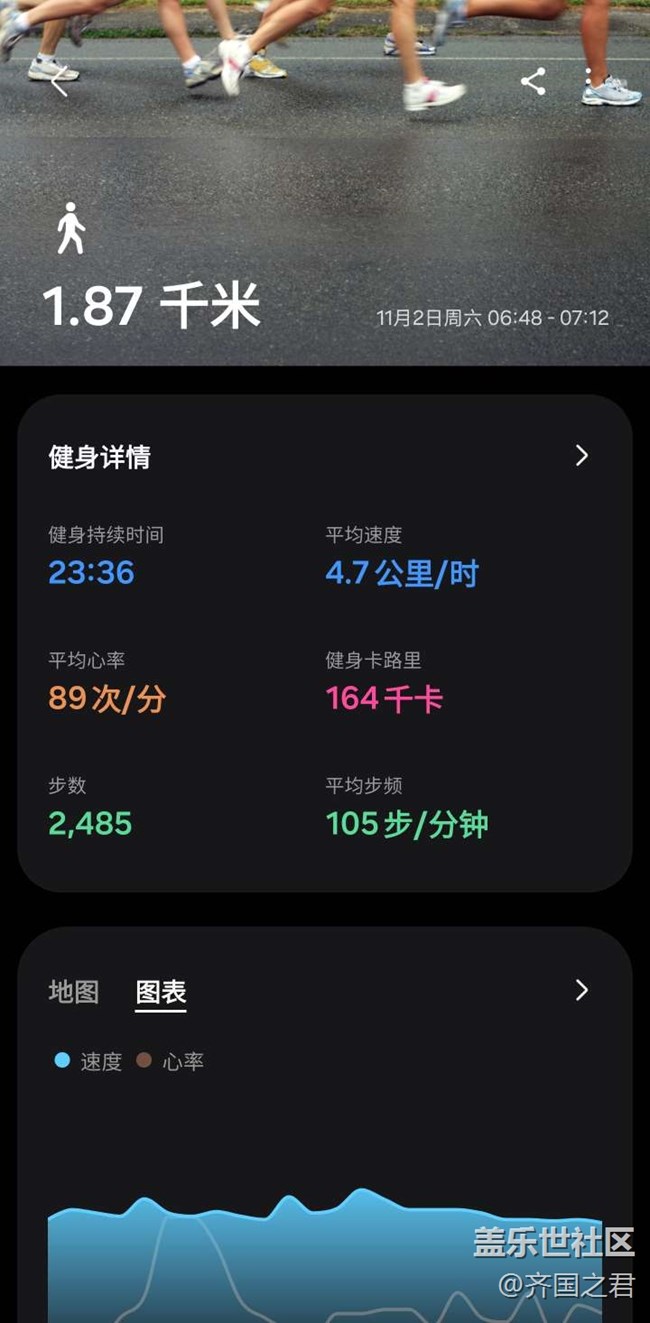Switch to the 地图 tab
The image size is (650, 1323).
(74, 992)
